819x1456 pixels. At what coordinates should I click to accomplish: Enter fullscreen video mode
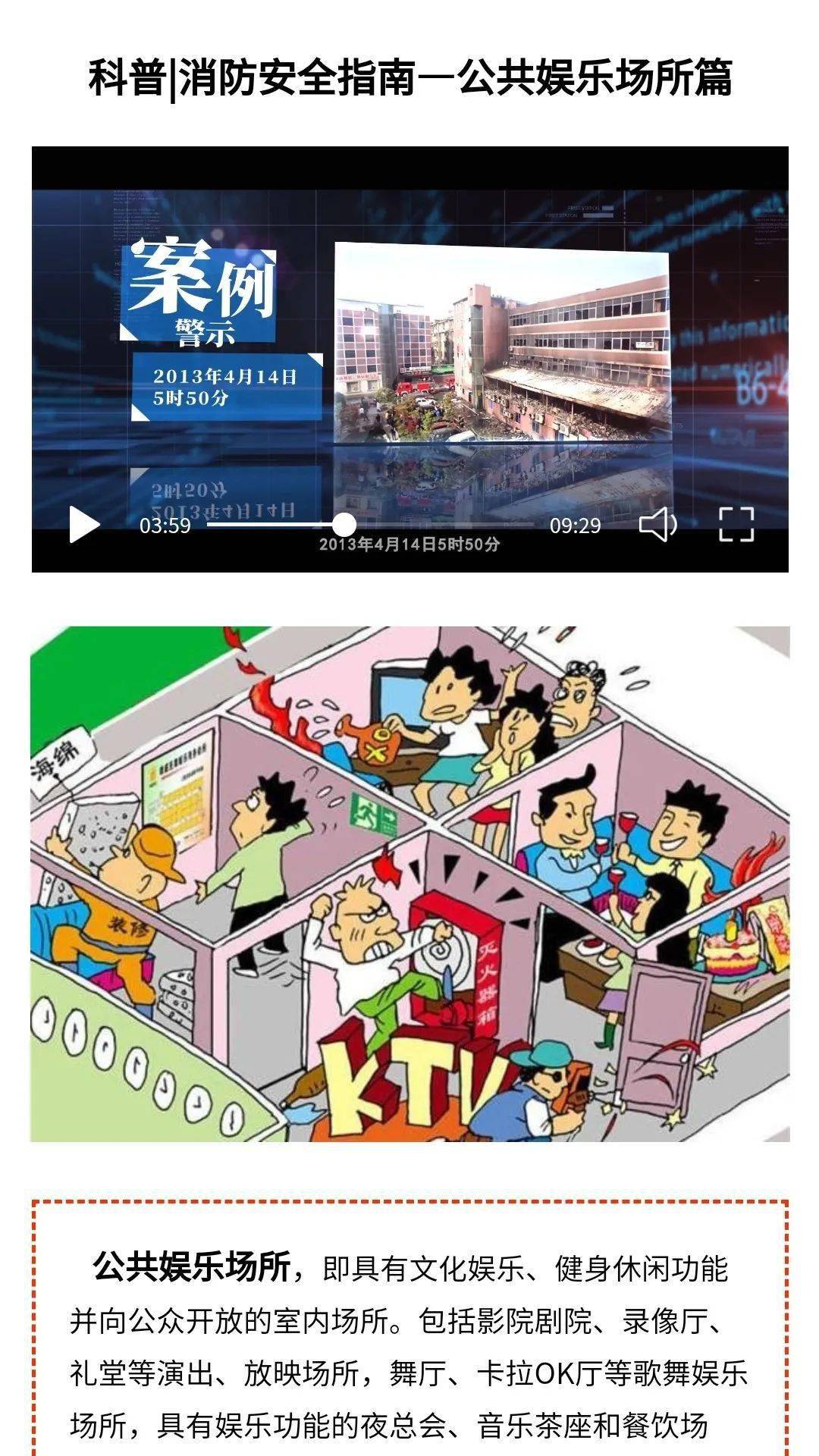[736, 525]
